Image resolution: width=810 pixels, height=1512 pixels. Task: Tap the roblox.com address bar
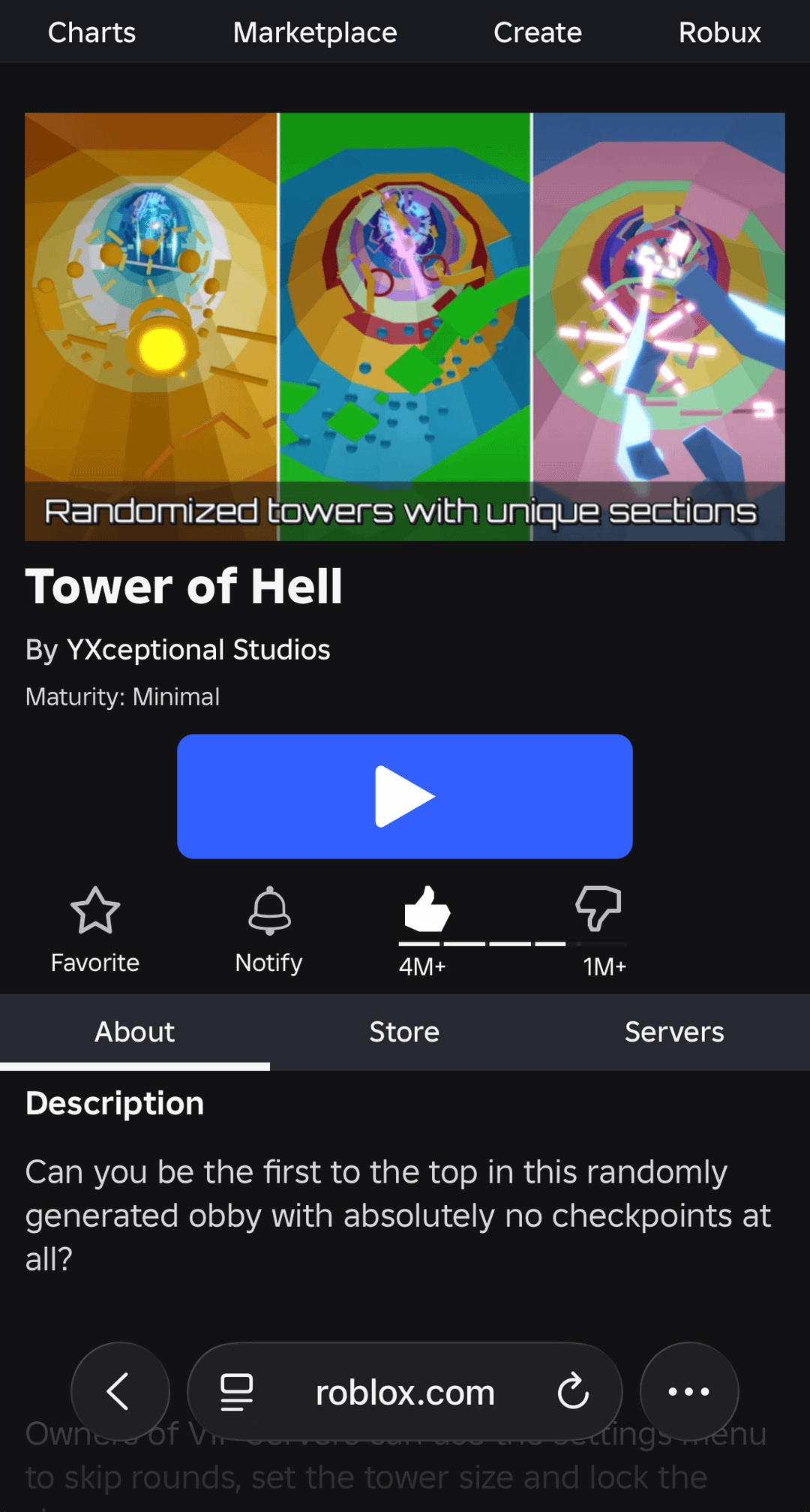click(x=405, y=1393)
